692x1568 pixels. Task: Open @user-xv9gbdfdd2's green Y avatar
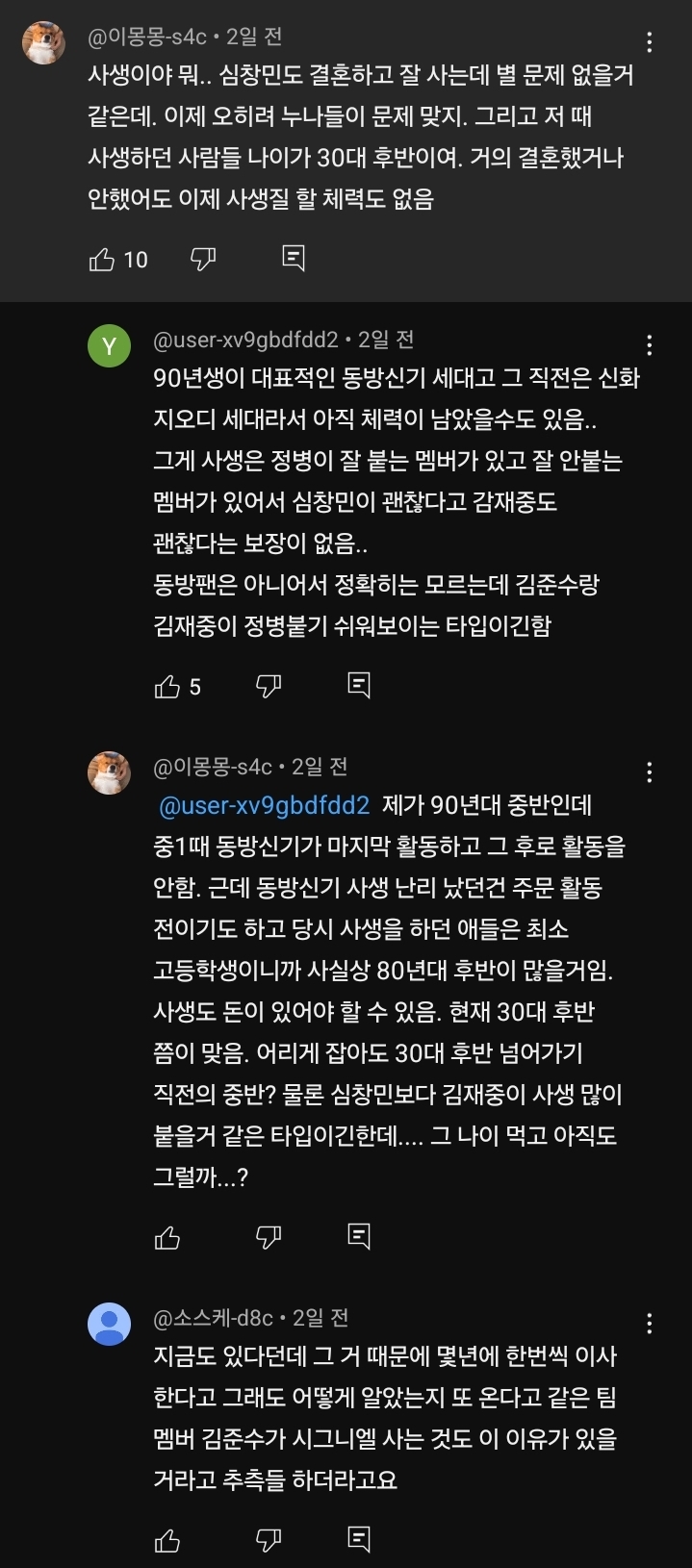(x=110, y=346)
